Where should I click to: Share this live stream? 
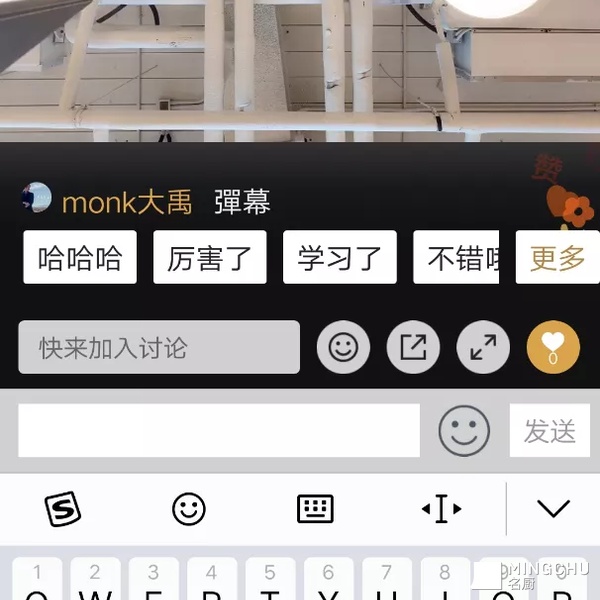[413, 348]
